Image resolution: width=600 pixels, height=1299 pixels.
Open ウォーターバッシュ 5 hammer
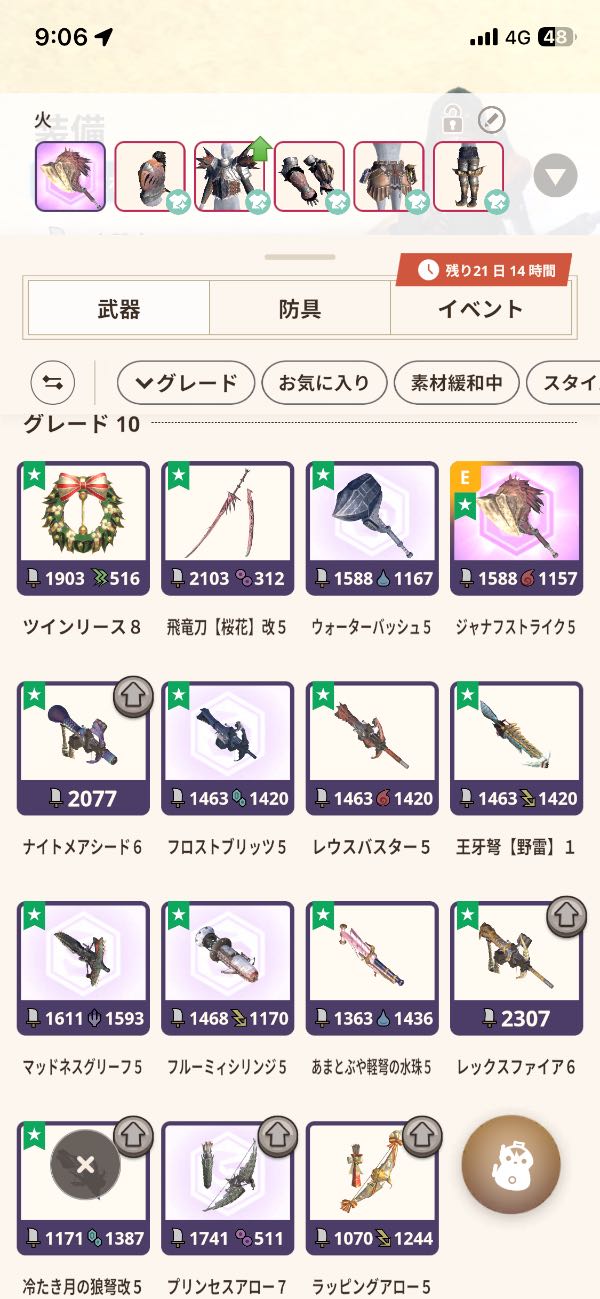coord(372,527)
